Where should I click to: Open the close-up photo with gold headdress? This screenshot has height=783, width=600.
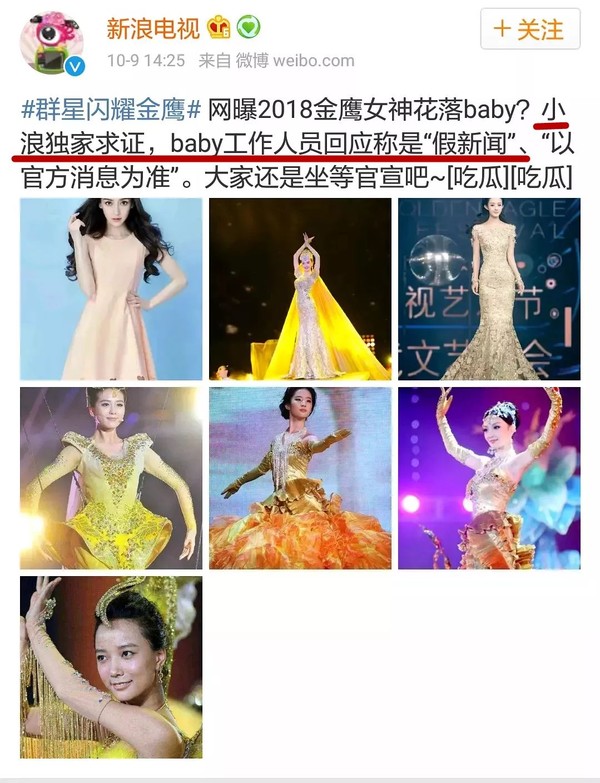tap(111, 666)
